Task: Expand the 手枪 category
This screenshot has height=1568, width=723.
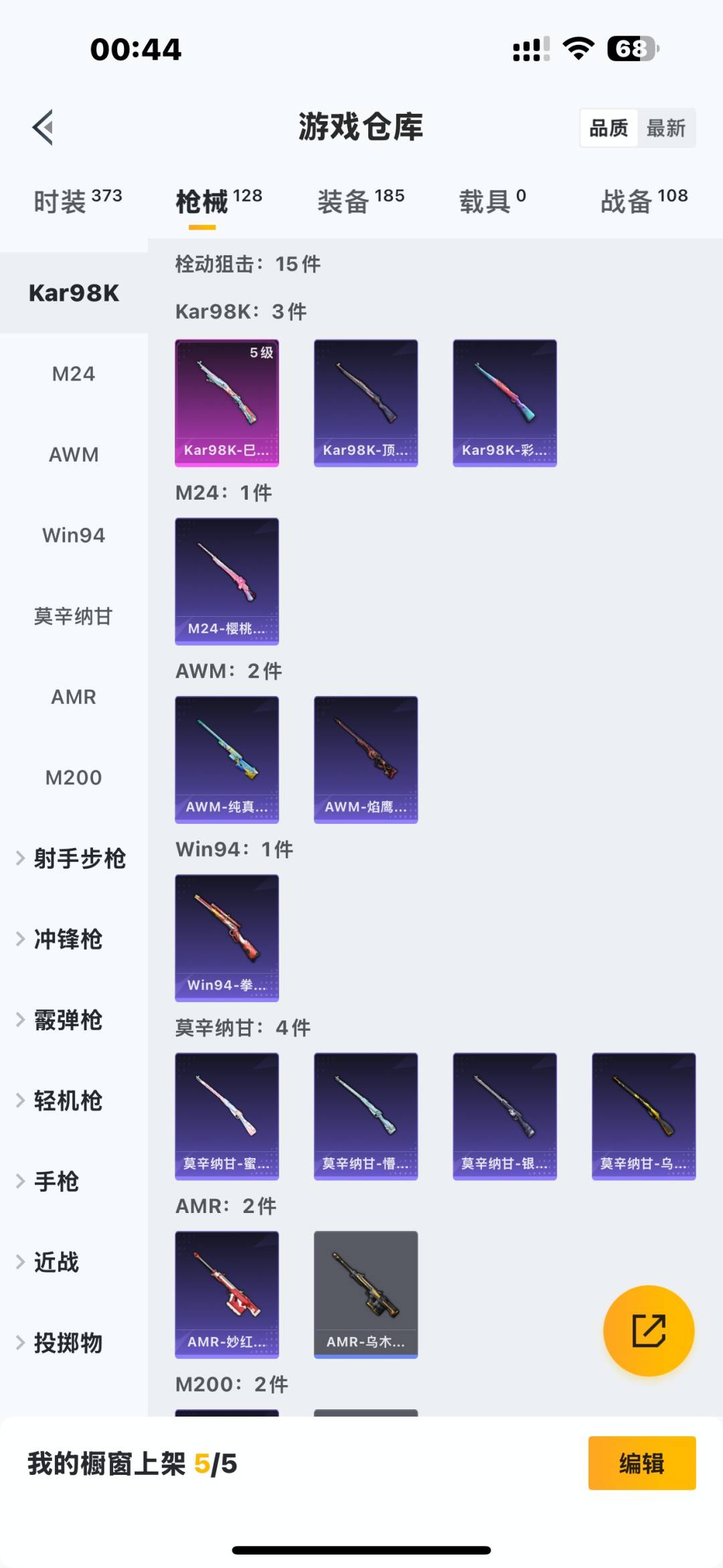Action: click(56, 1182)
